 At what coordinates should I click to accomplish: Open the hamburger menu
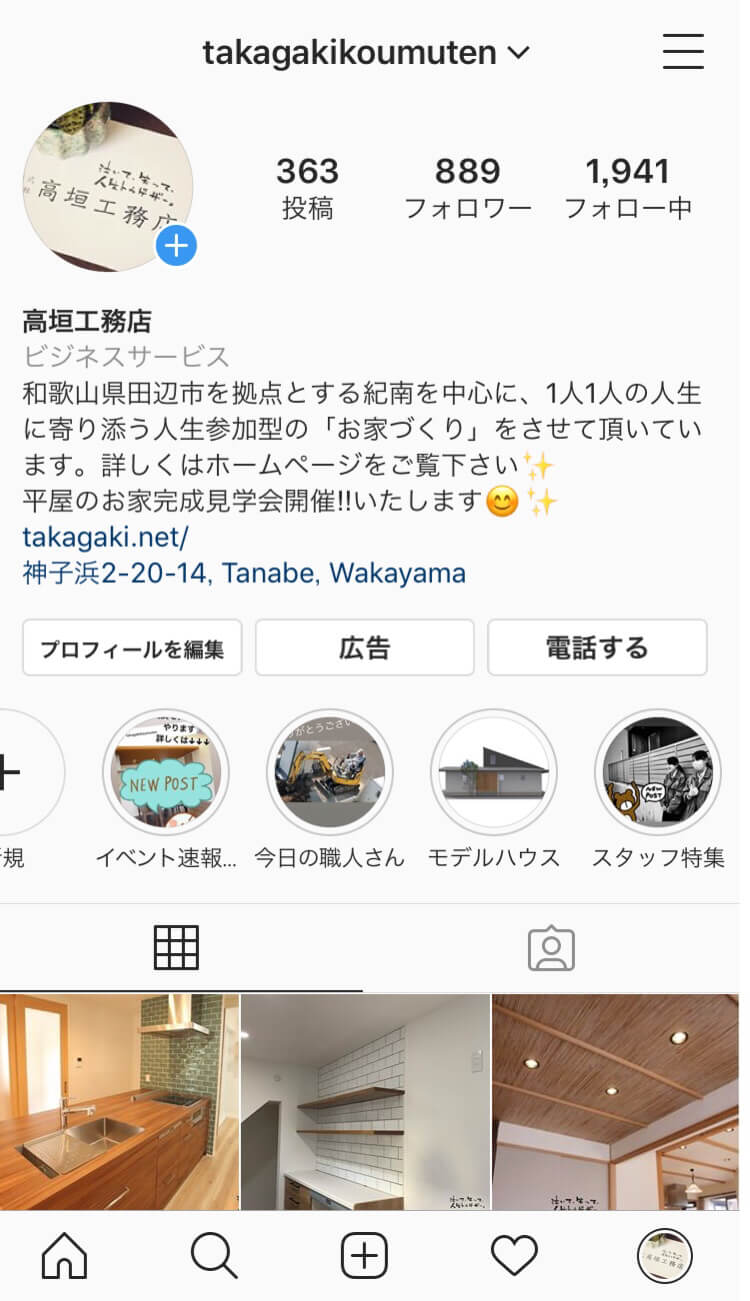[x=683, y=51]
